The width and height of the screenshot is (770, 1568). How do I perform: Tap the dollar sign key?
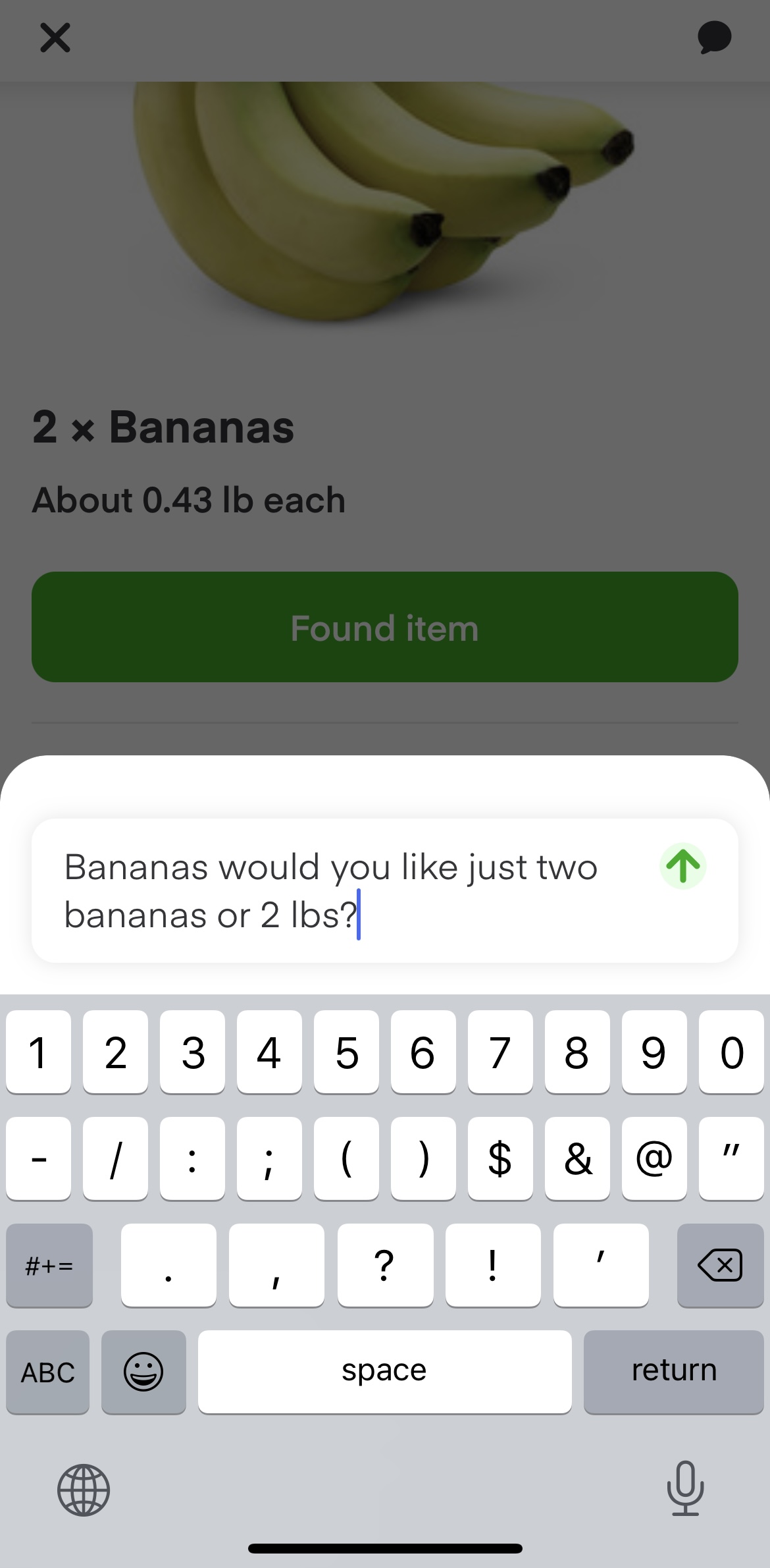pos(500,1157)
